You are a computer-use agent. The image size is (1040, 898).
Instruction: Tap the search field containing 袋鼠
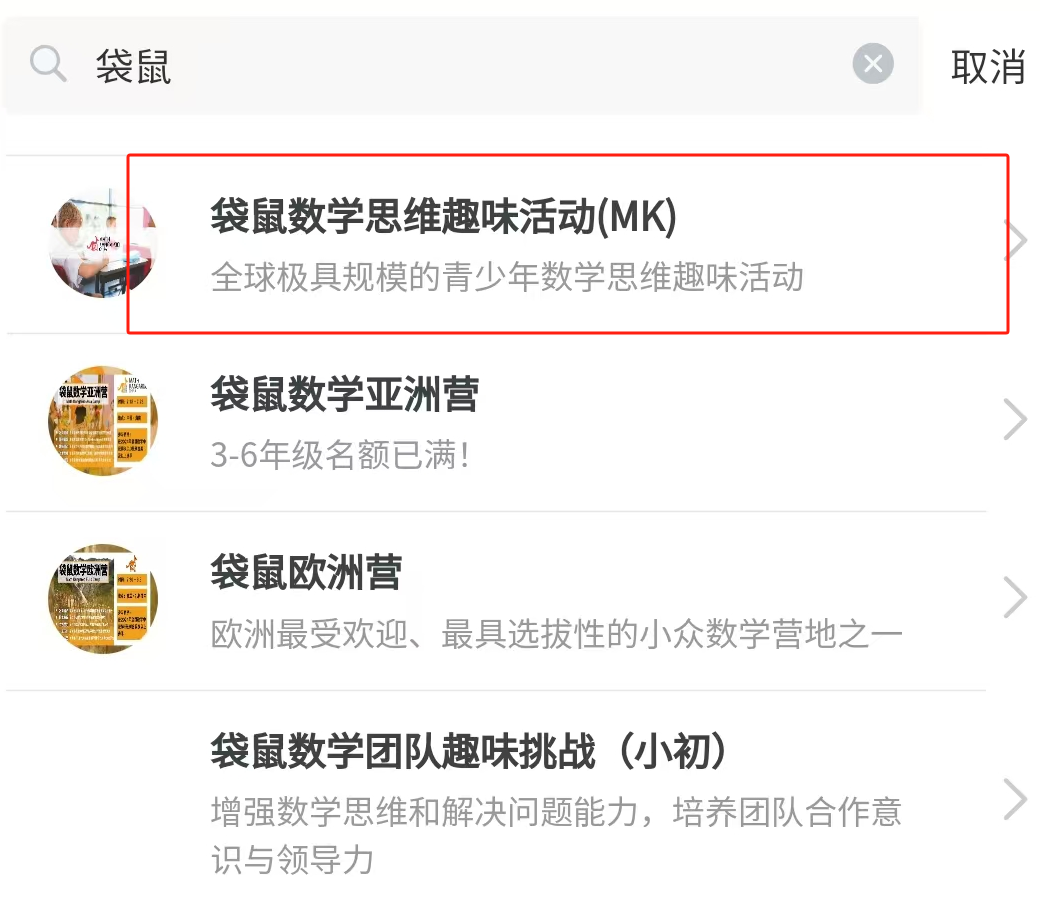point(450,66)
